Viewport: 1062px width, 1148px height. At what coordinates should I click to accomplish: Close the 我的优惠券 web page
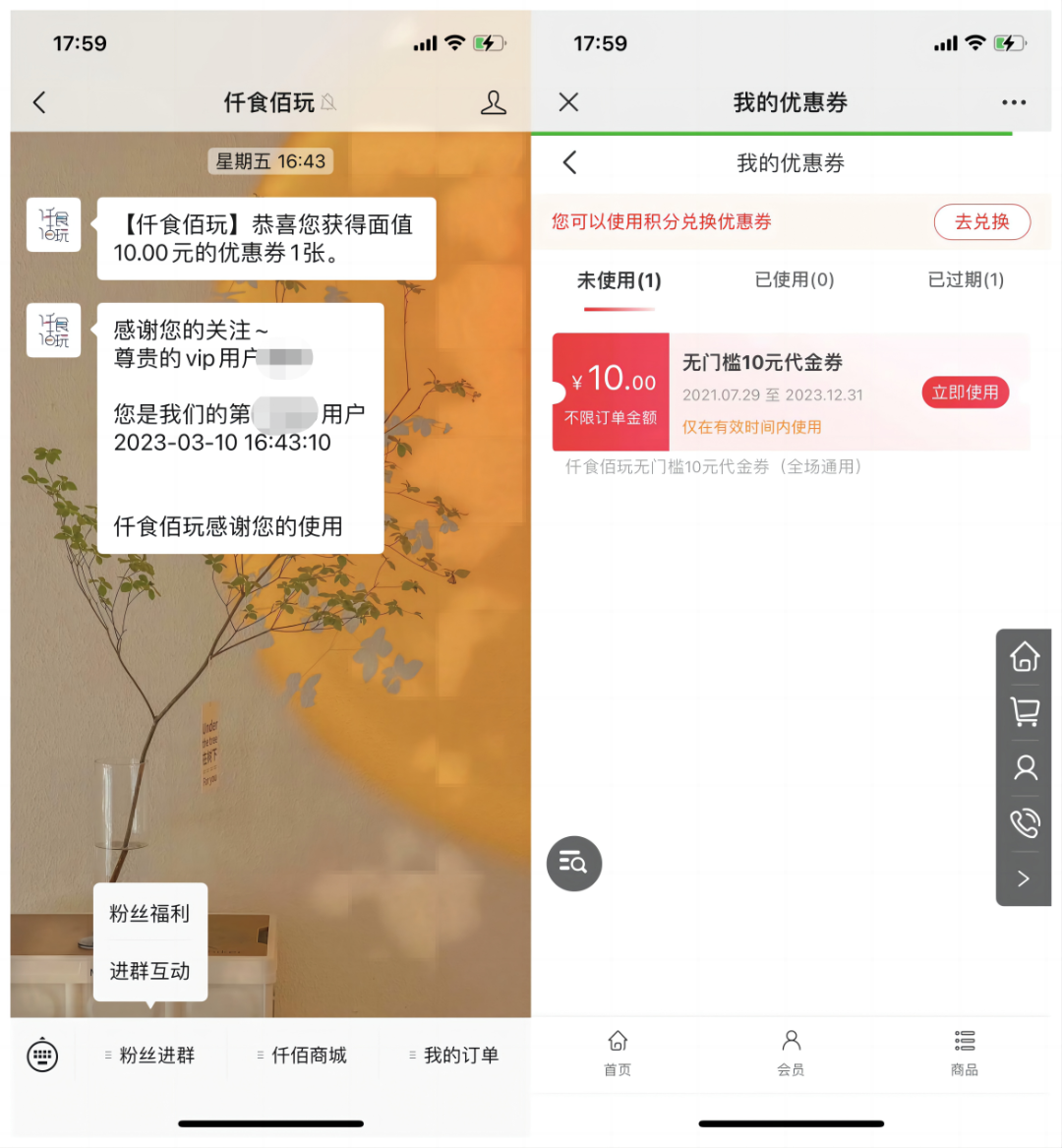click(568, 102)
